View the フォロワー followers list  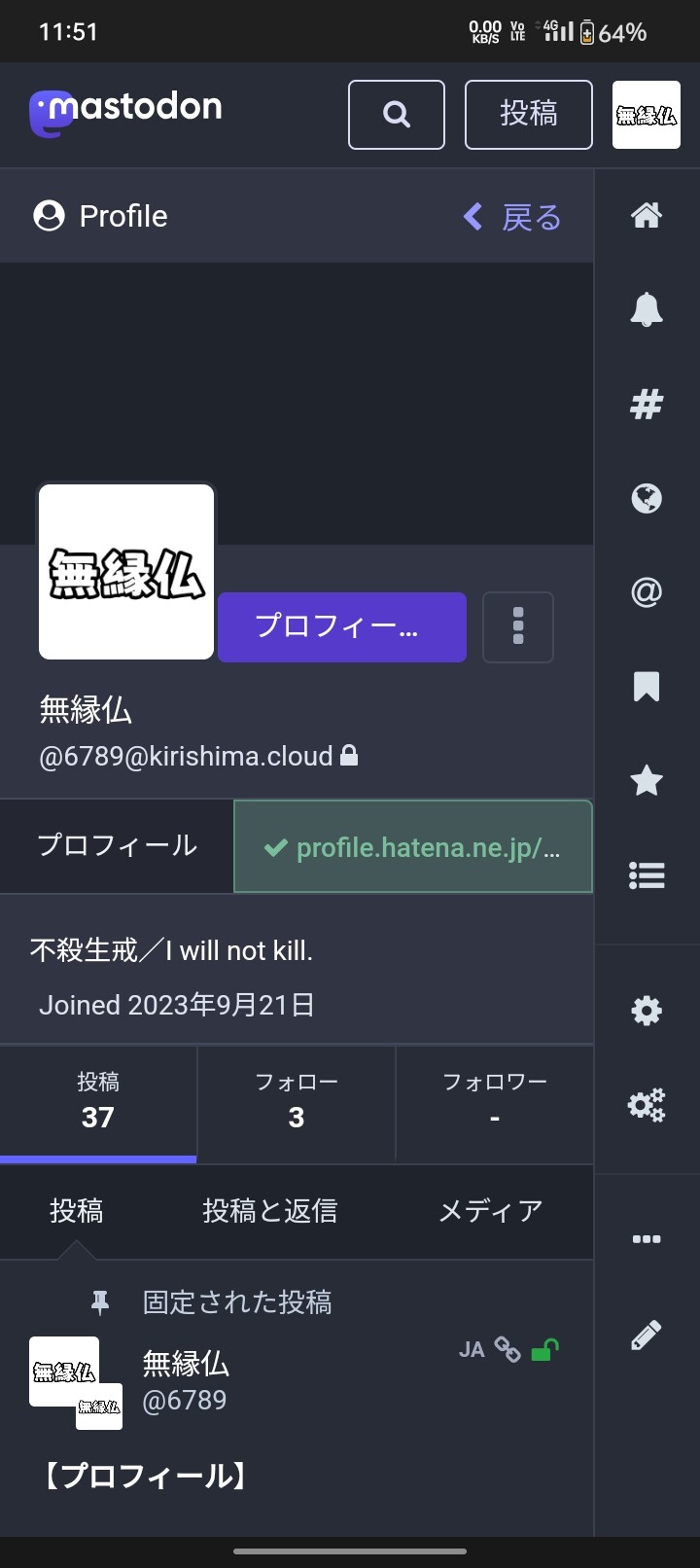495,1103
